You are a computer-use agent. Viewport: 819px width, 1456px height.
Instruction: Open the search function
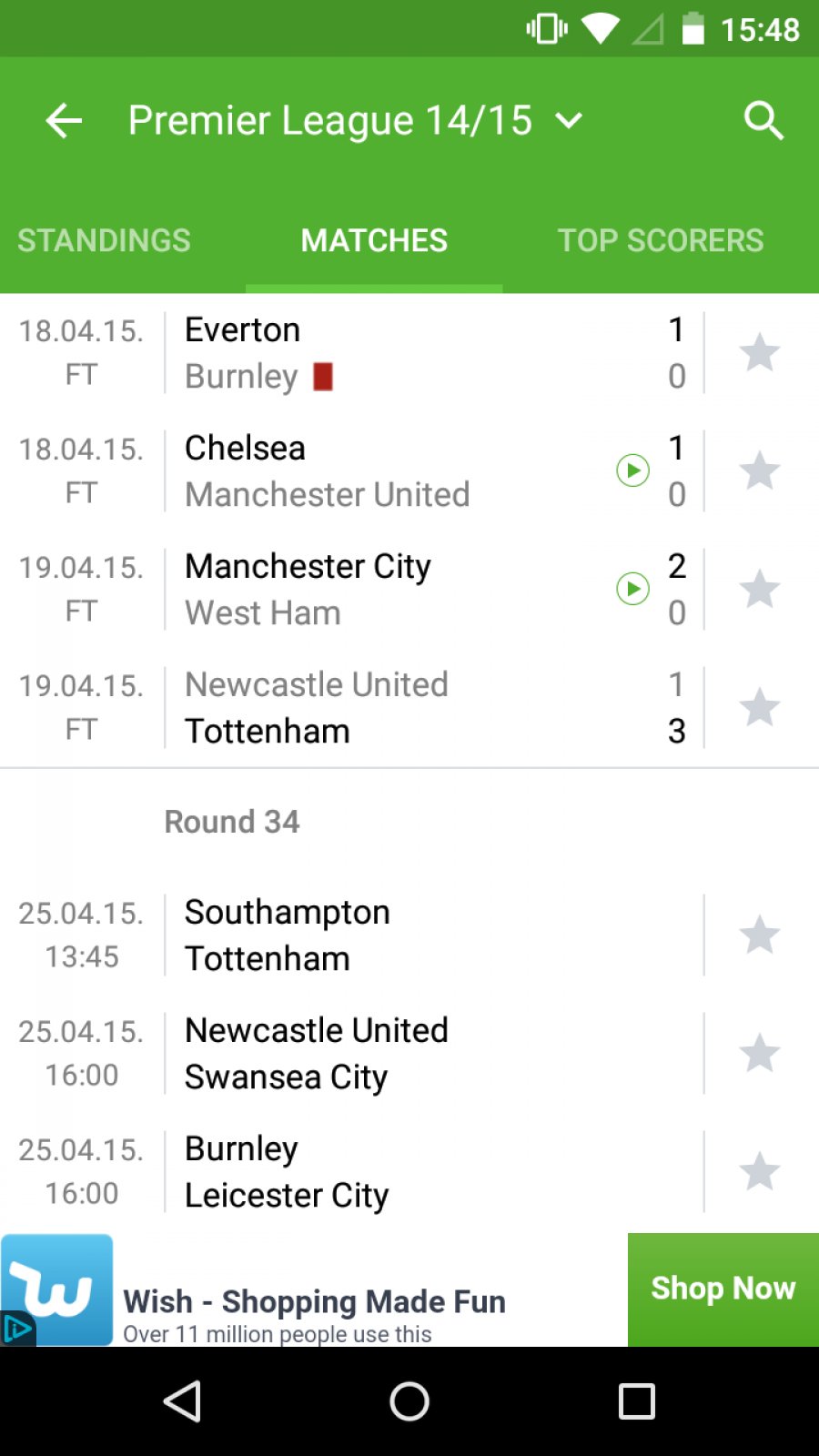pos(763,119)
